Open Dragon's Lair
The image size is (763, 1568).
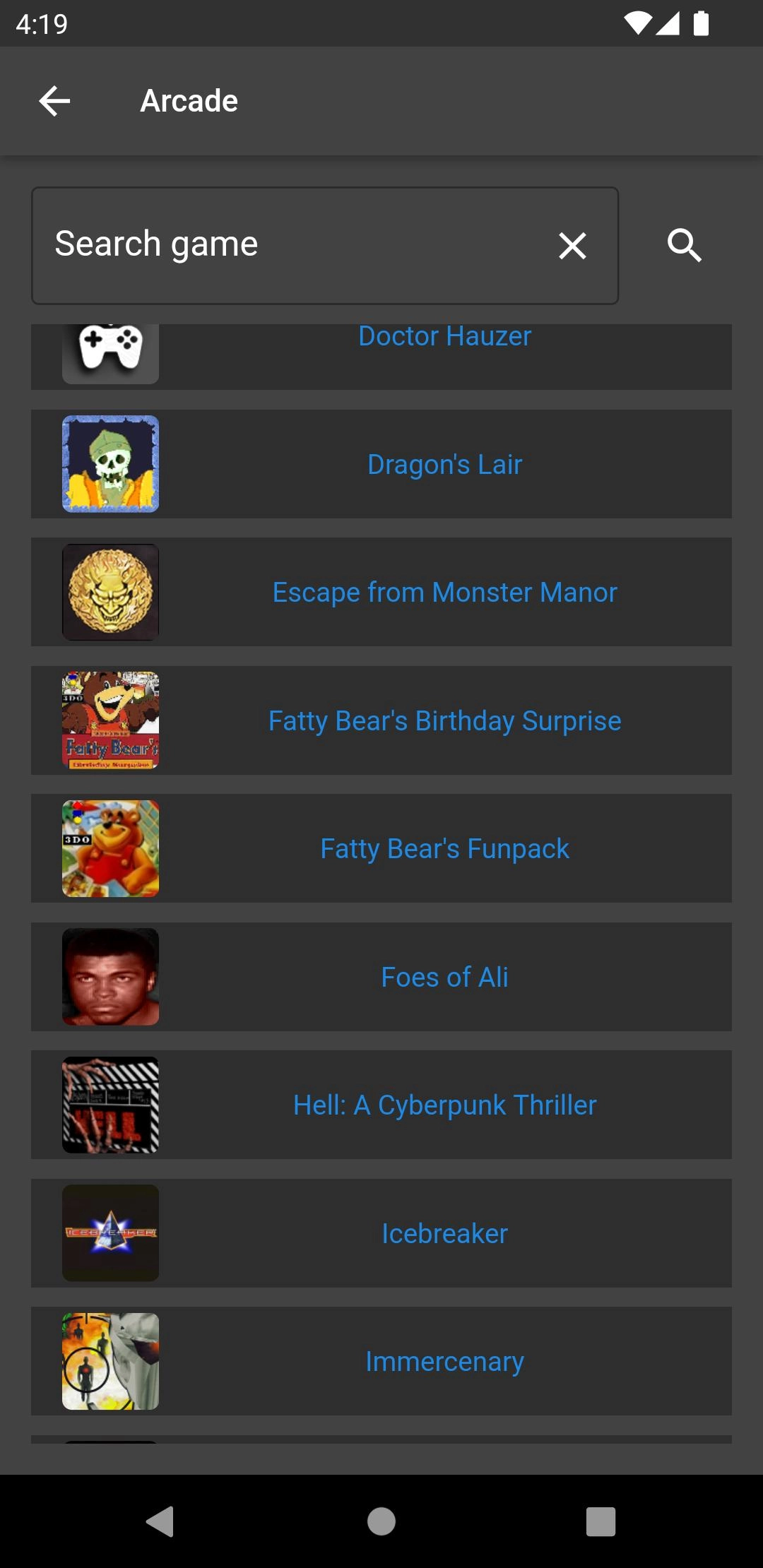[x=444, y=464]
